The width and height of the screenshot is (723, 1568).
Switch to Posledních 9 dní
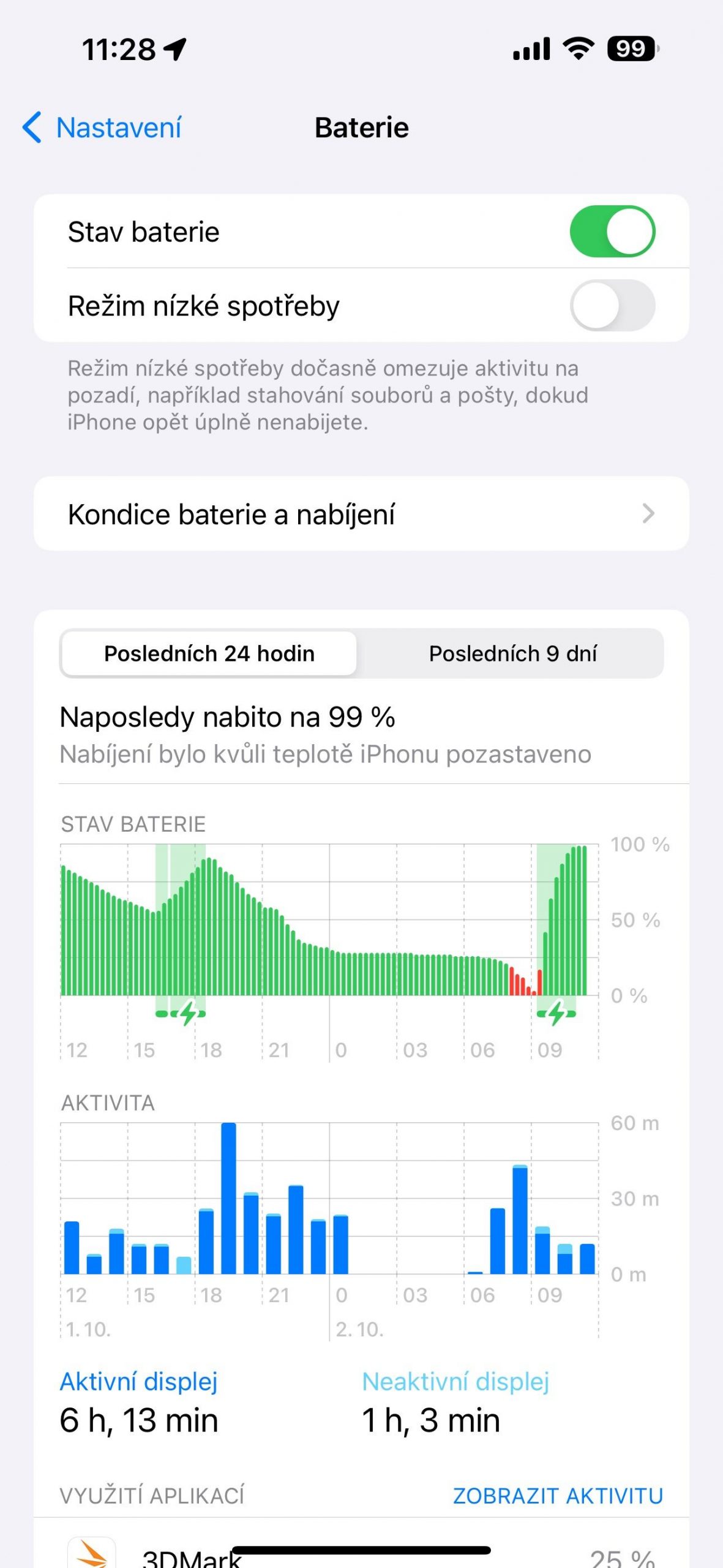tap(512, 654)
